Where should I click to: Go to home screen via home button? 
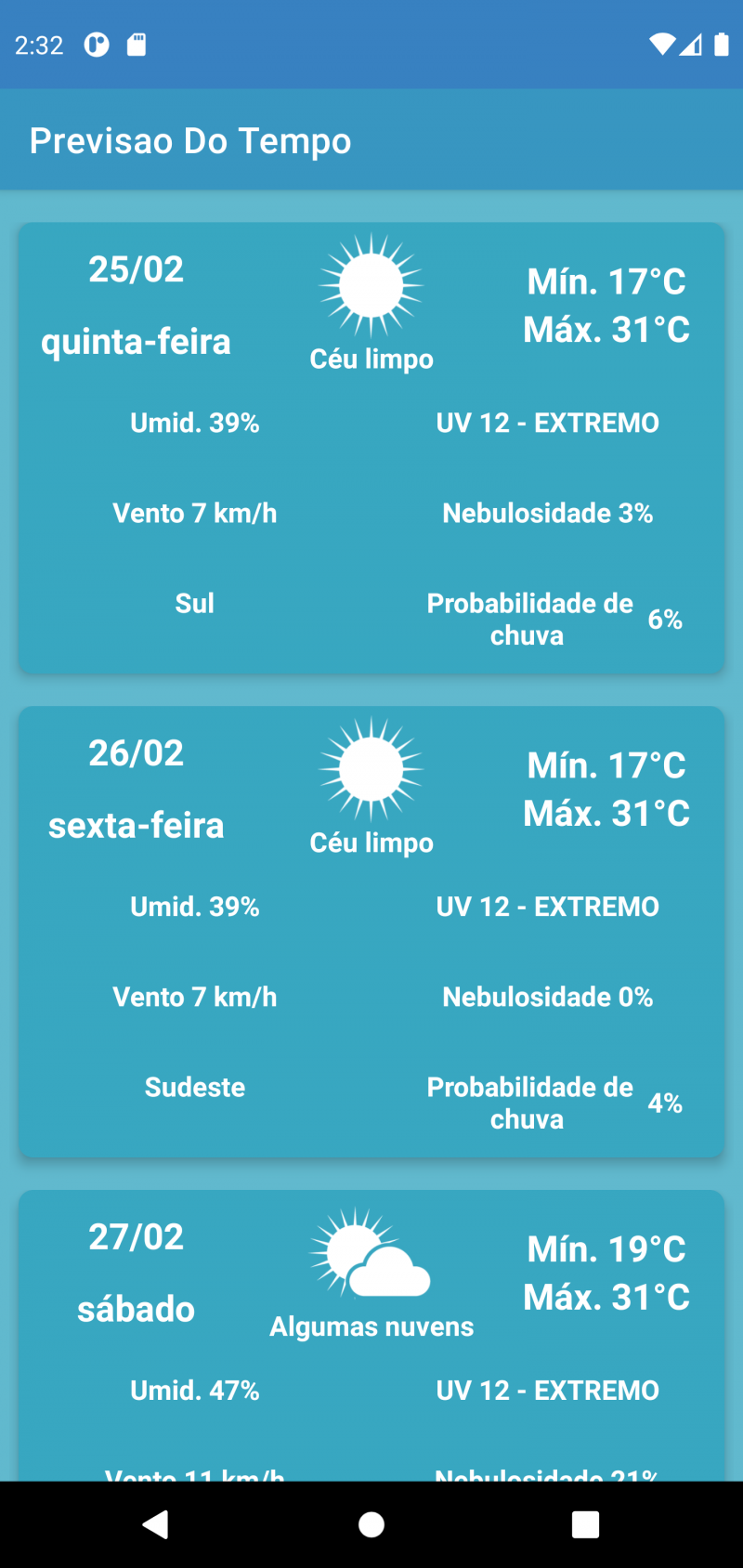[371, 1524]
